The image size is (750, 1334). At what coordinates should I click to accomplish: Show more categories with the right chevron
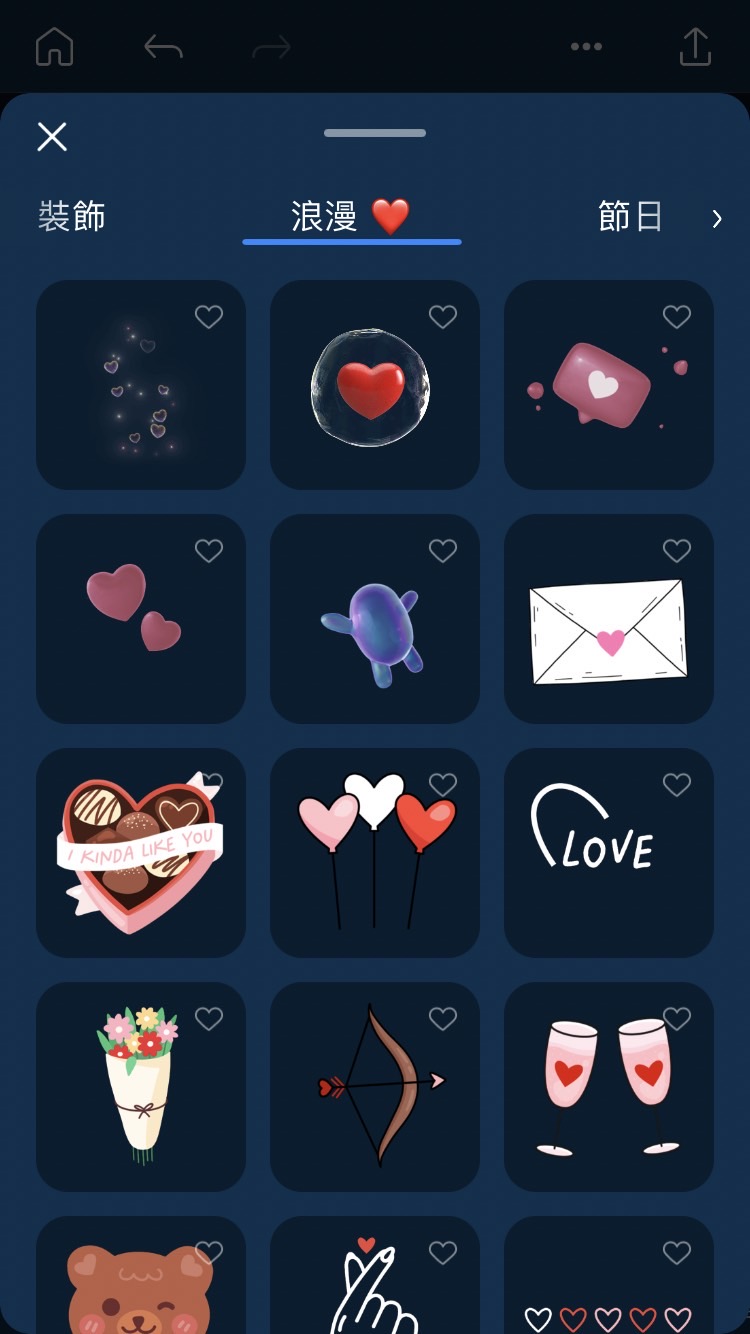click(717, 219)
